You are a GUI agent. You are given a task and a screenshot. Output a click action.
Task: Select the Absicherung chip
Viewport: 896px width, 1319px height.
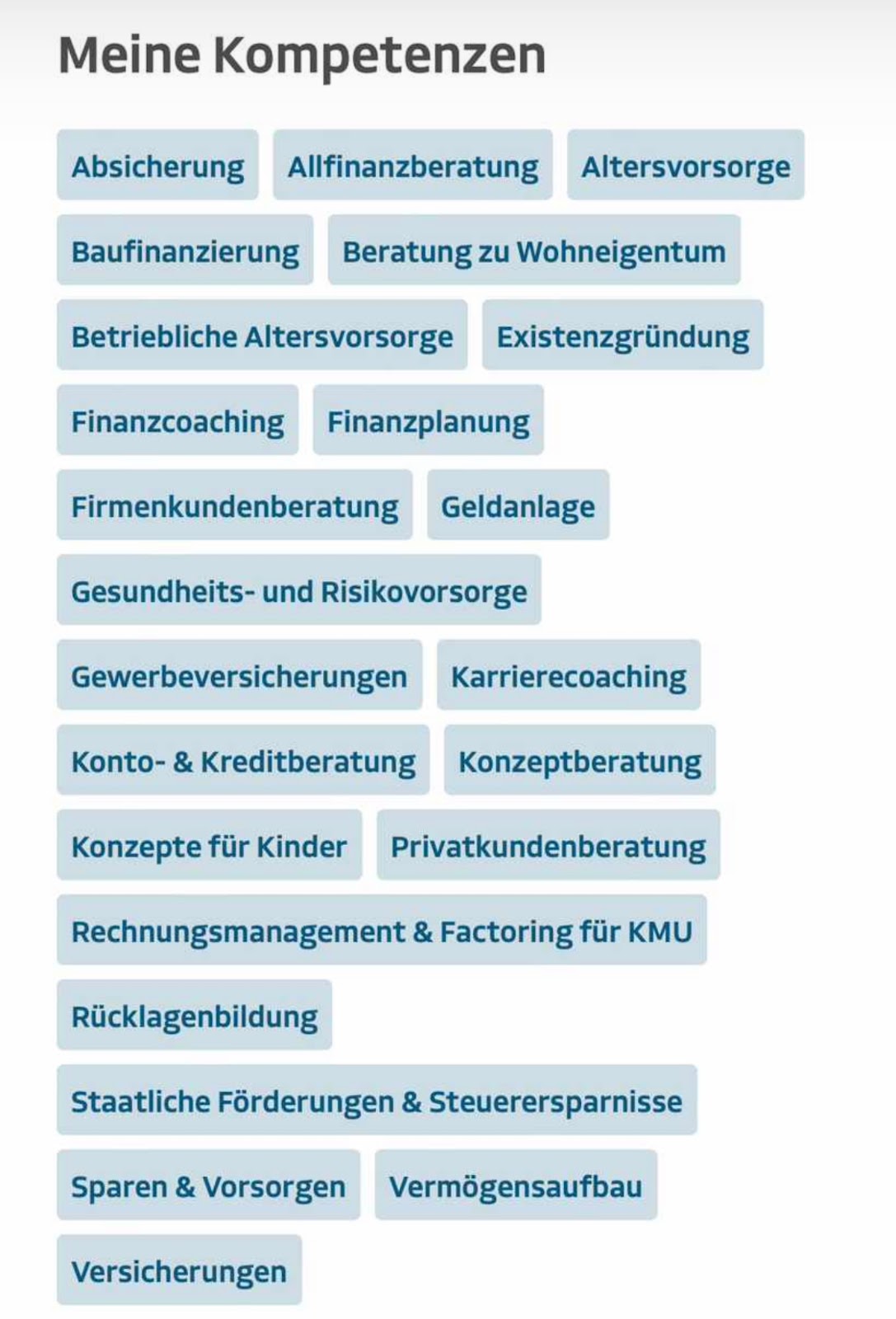click(x=157, y=166)
